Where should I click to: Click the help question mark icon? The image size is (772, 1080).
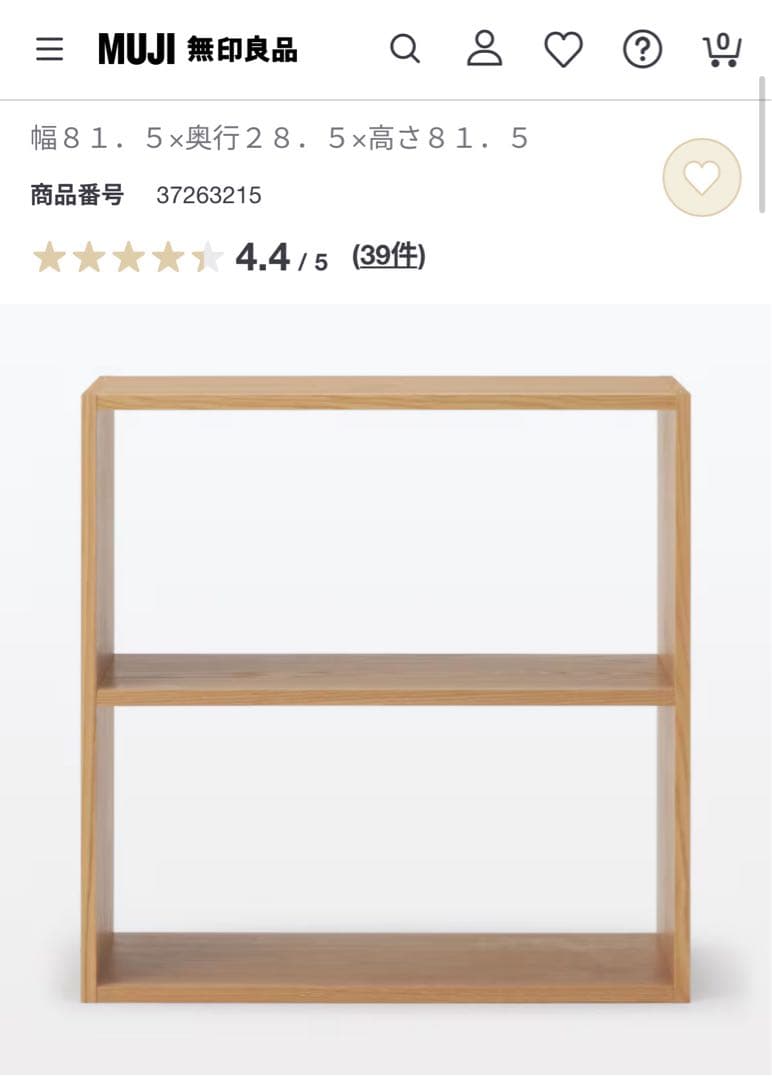[644, 47]
